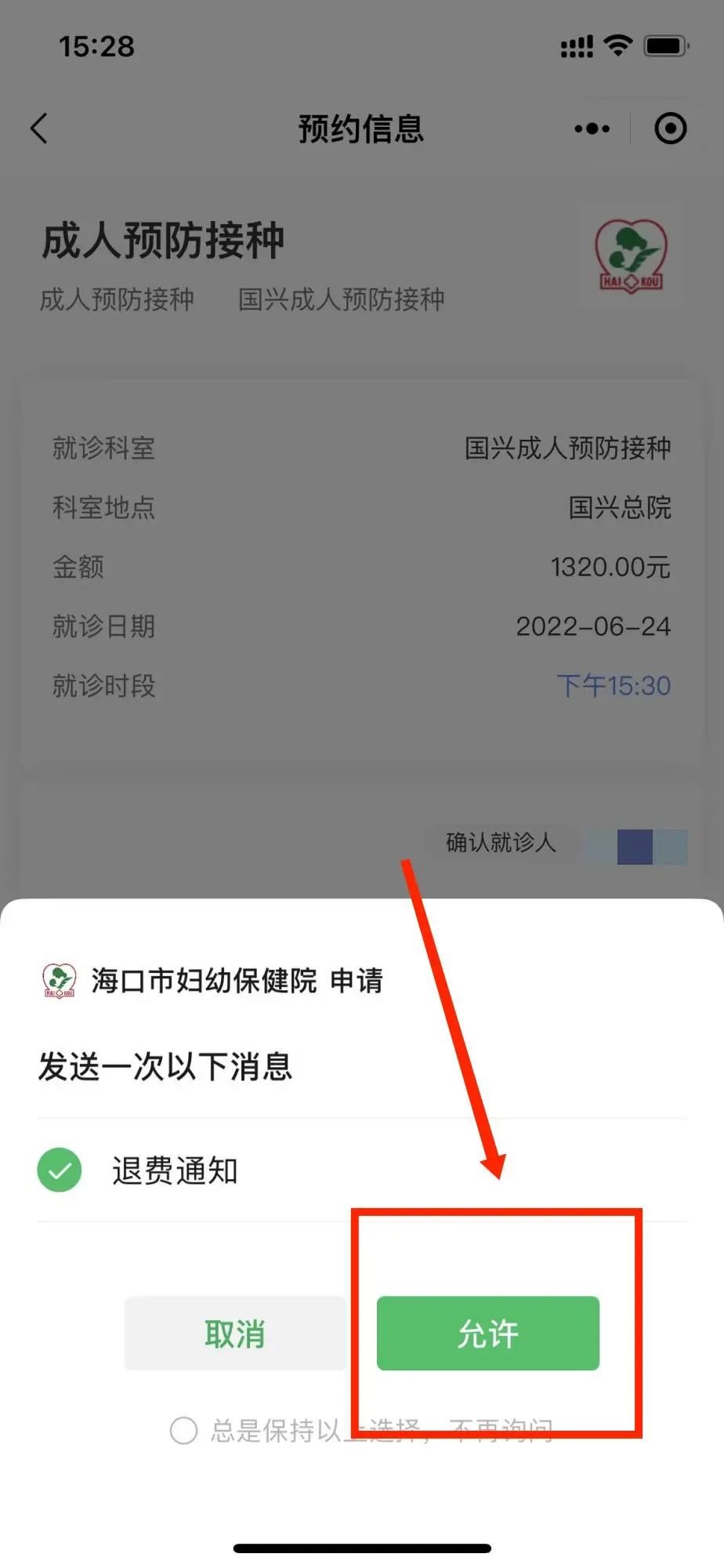Tap 取消 to cancel the request

click(235, 1333)
